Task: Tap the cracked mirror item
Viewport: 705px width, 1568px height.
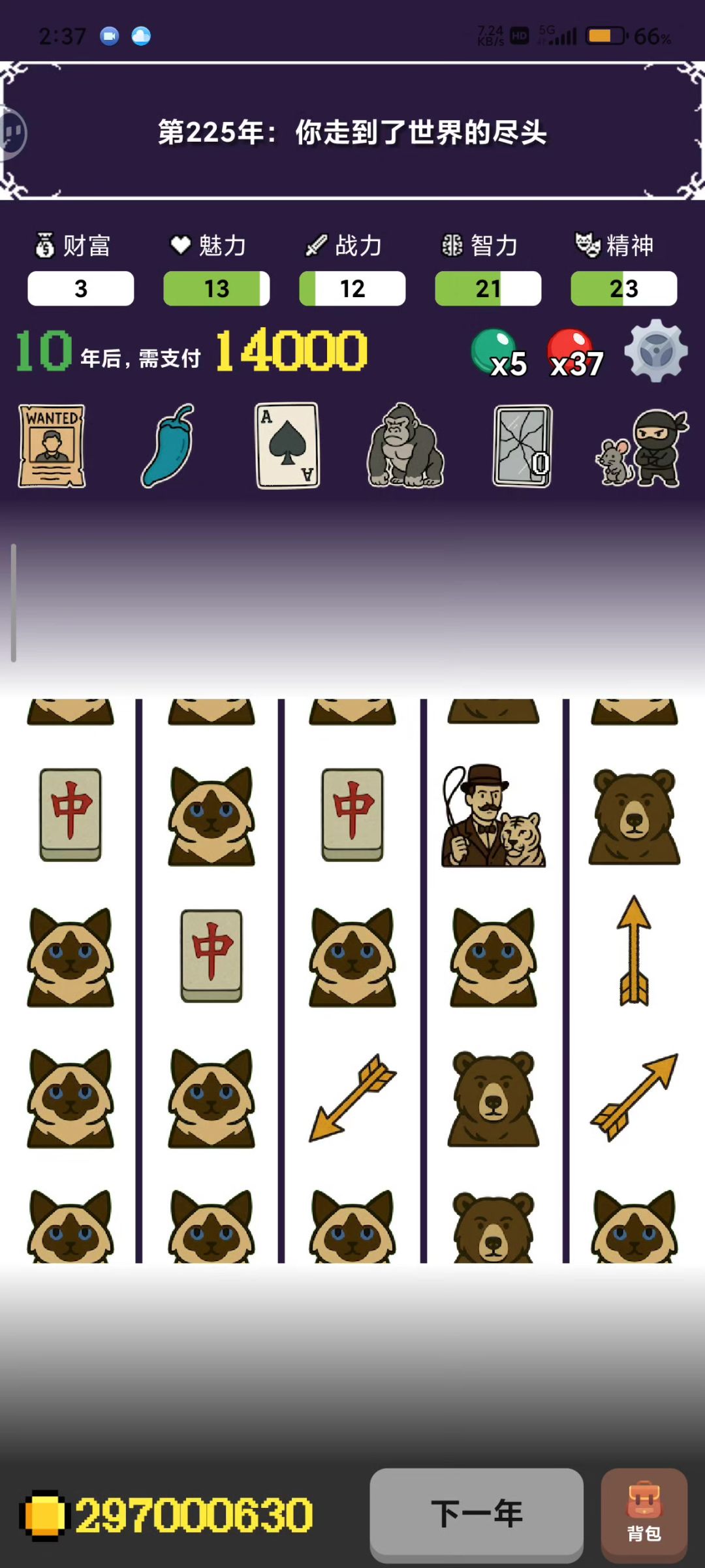Action: coord(522,446)
